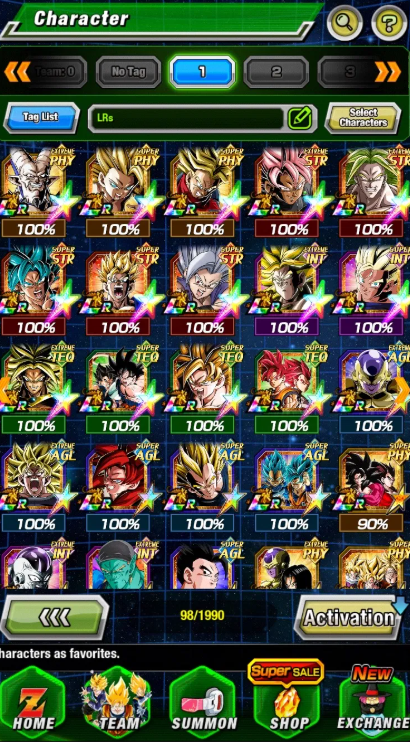Select the pink-haired Extreme STR character card

click(289, 193)
